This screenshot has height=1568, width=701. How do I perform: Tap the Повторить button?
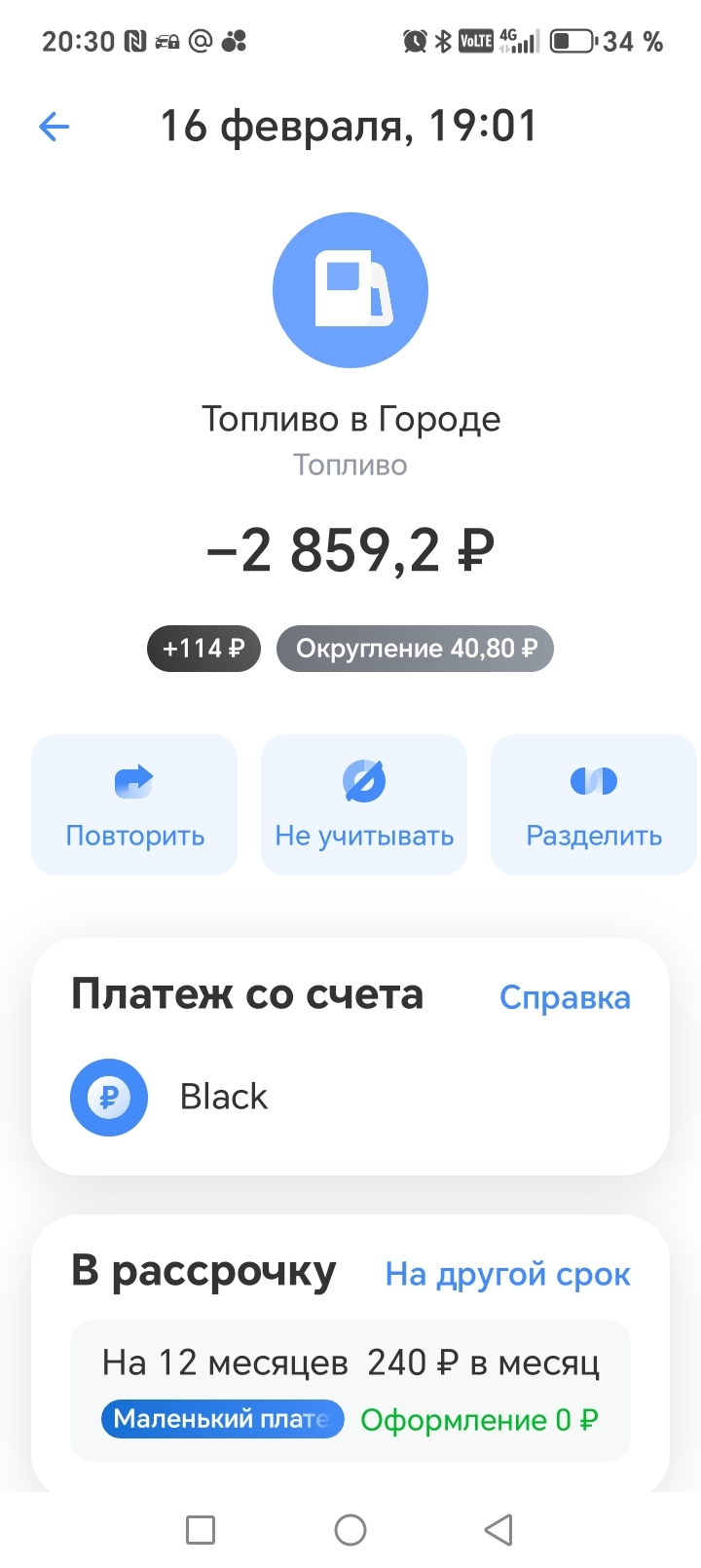[x=134, y=805]
